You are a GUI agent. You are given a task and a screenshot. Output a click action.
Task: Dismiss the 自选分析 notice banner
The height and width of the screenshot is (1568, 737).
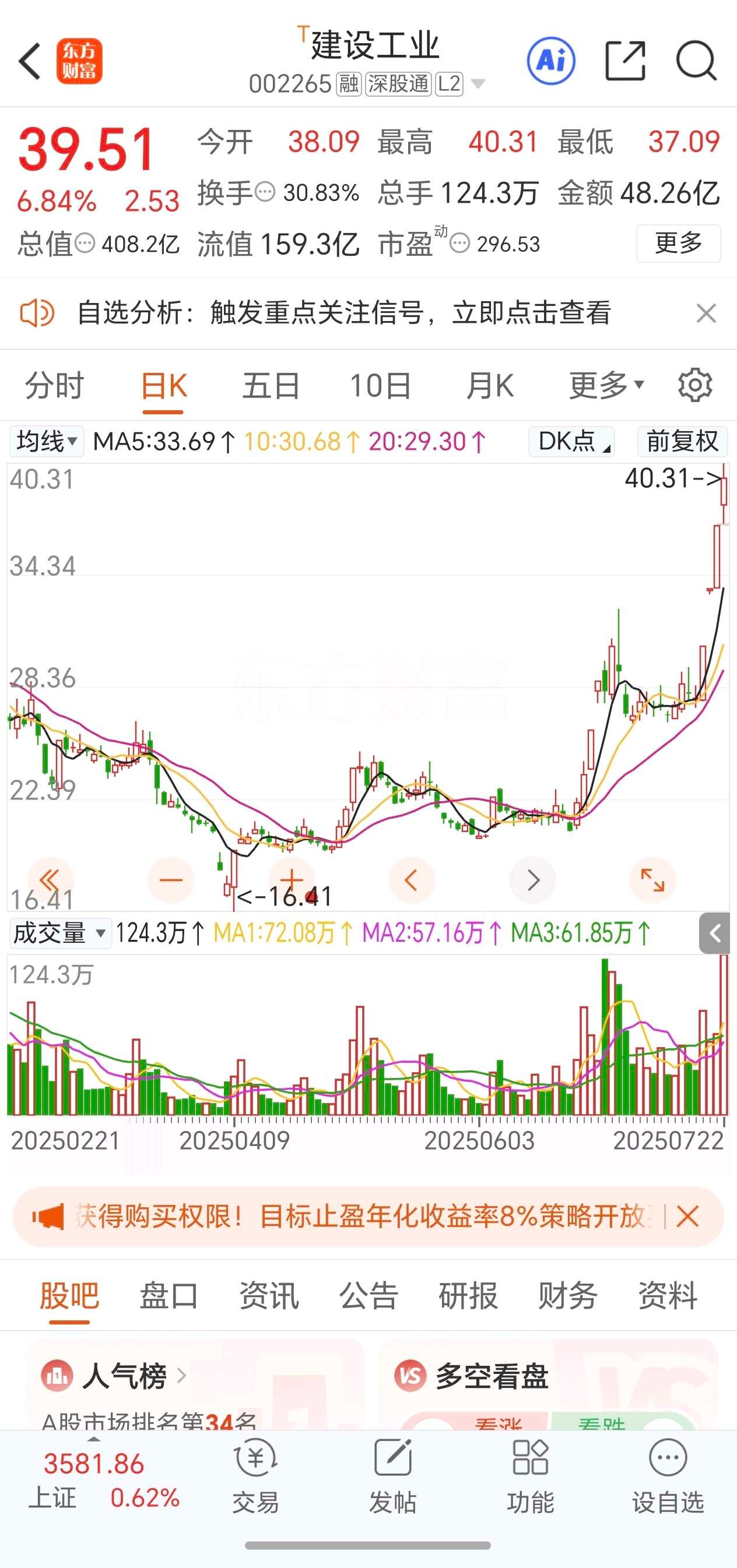tap(706, 313)
